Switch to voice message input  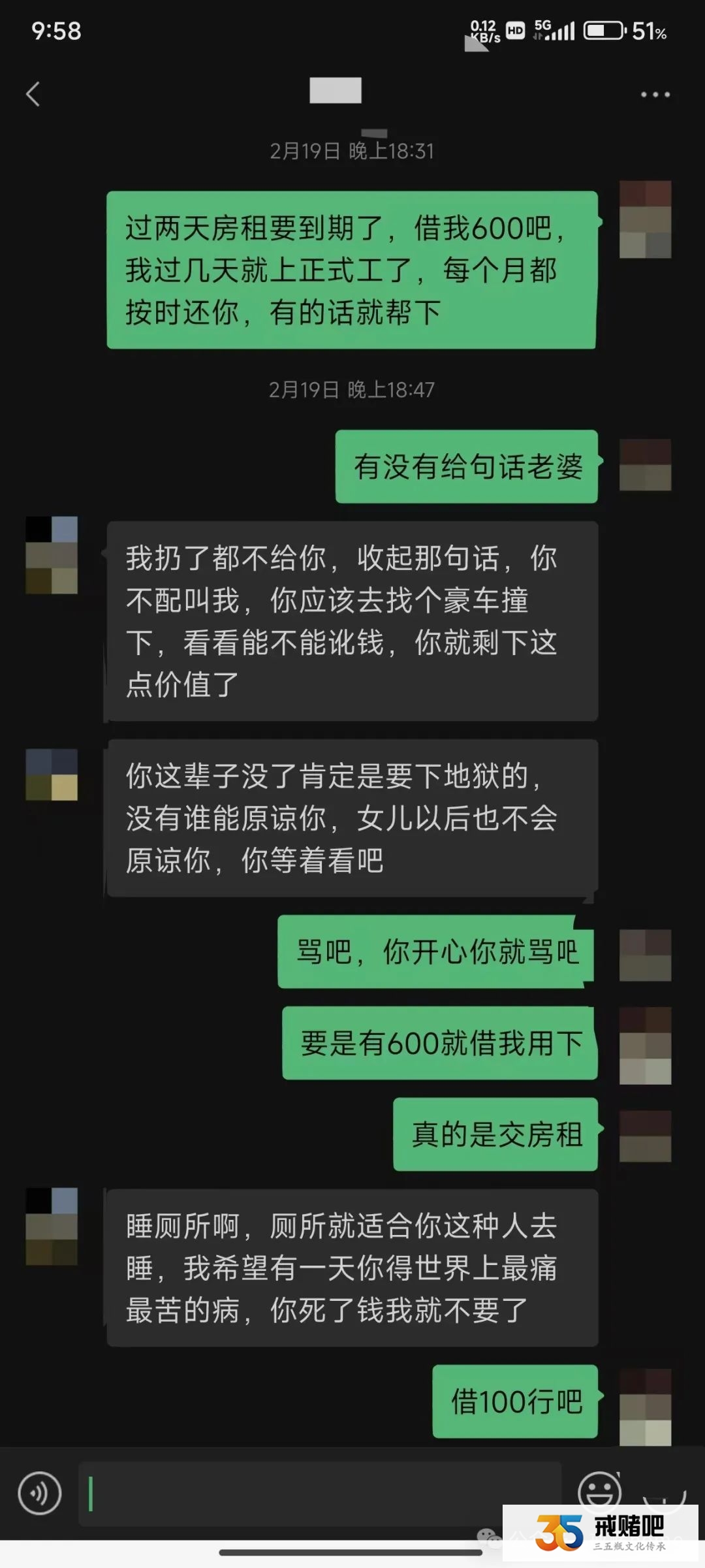click(40, 1493)
